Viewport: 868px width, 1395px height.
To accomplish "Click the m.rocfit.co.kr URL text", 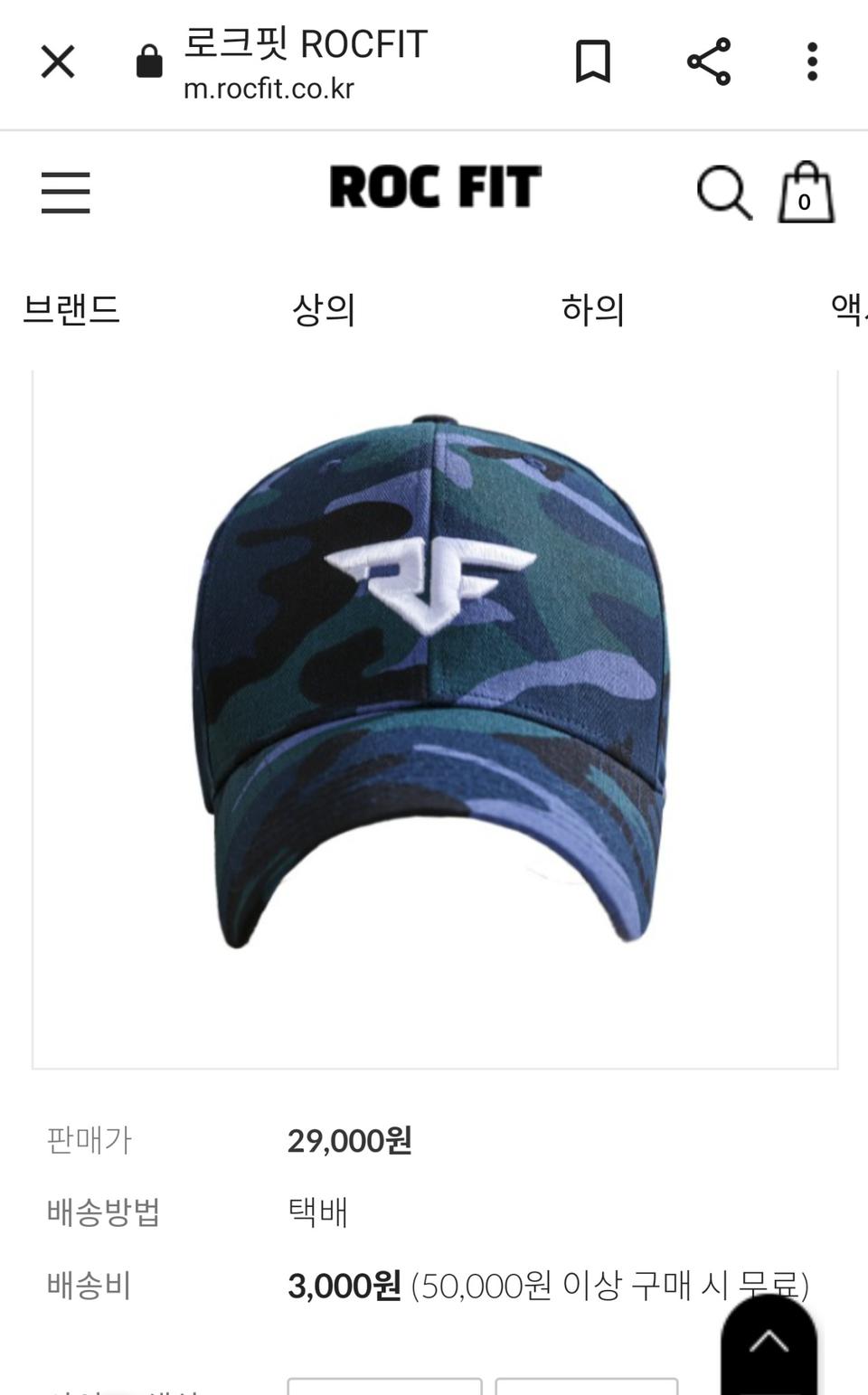I will pos(269,89).
